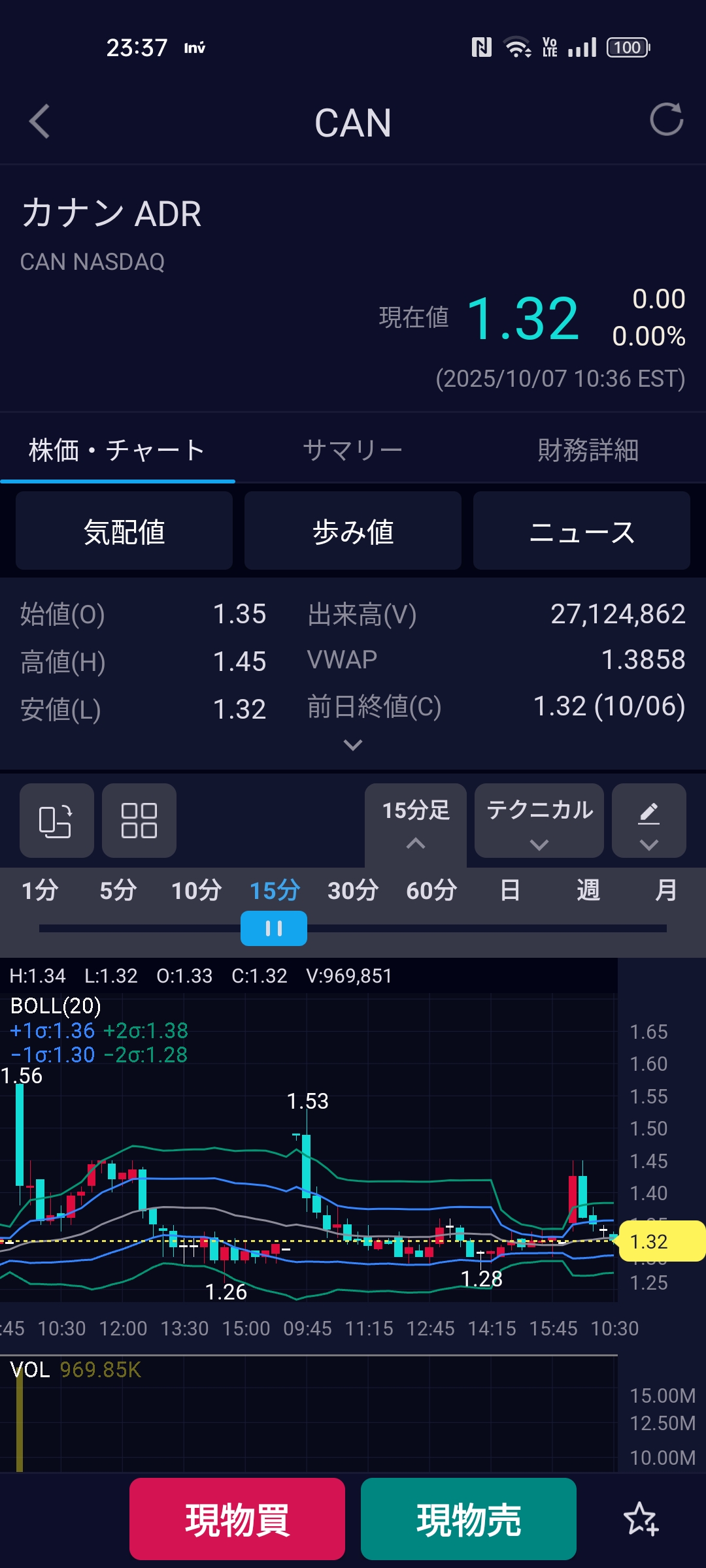706x1568 pixels.
Task: Open the multi-chart grid layout
Action: 139,821
